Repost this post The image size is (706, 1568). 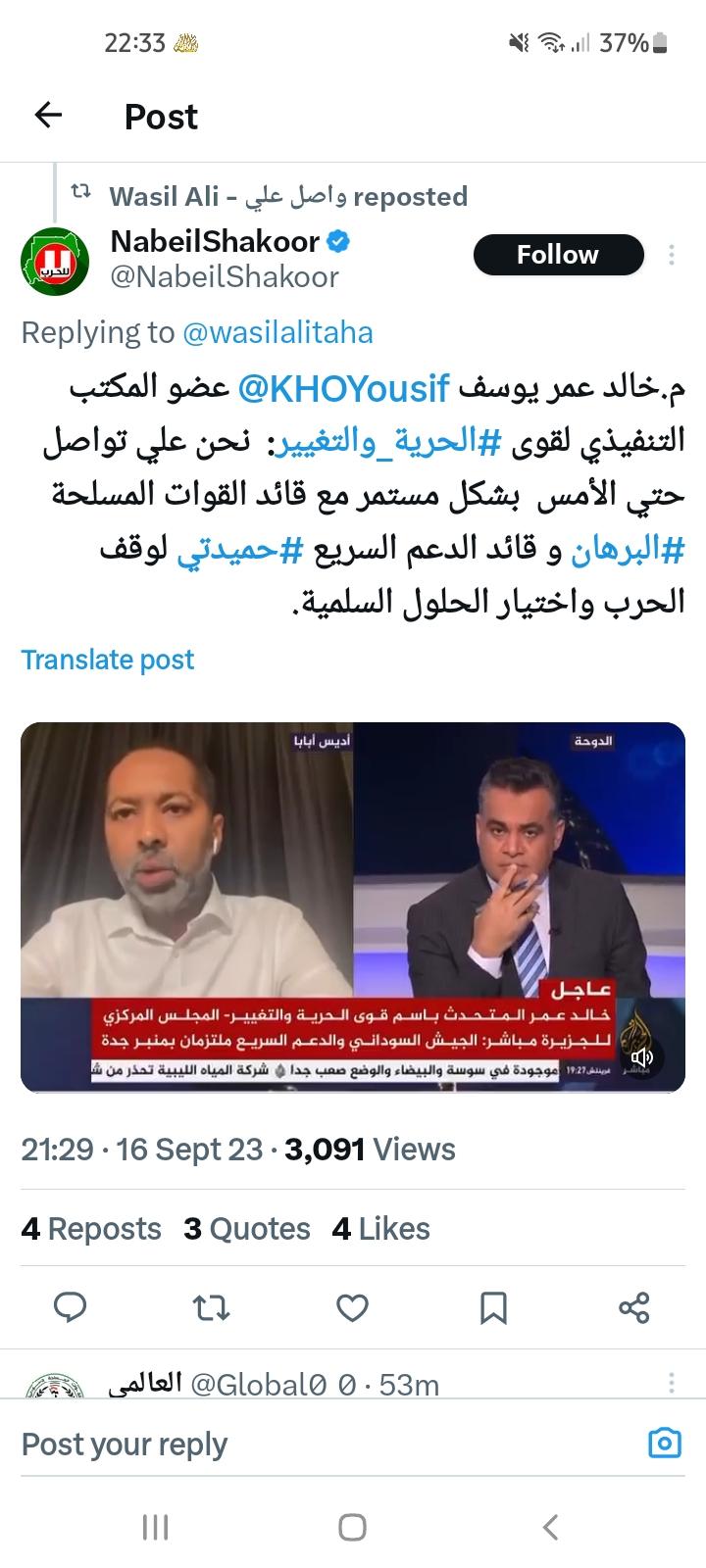(211, 1307)
